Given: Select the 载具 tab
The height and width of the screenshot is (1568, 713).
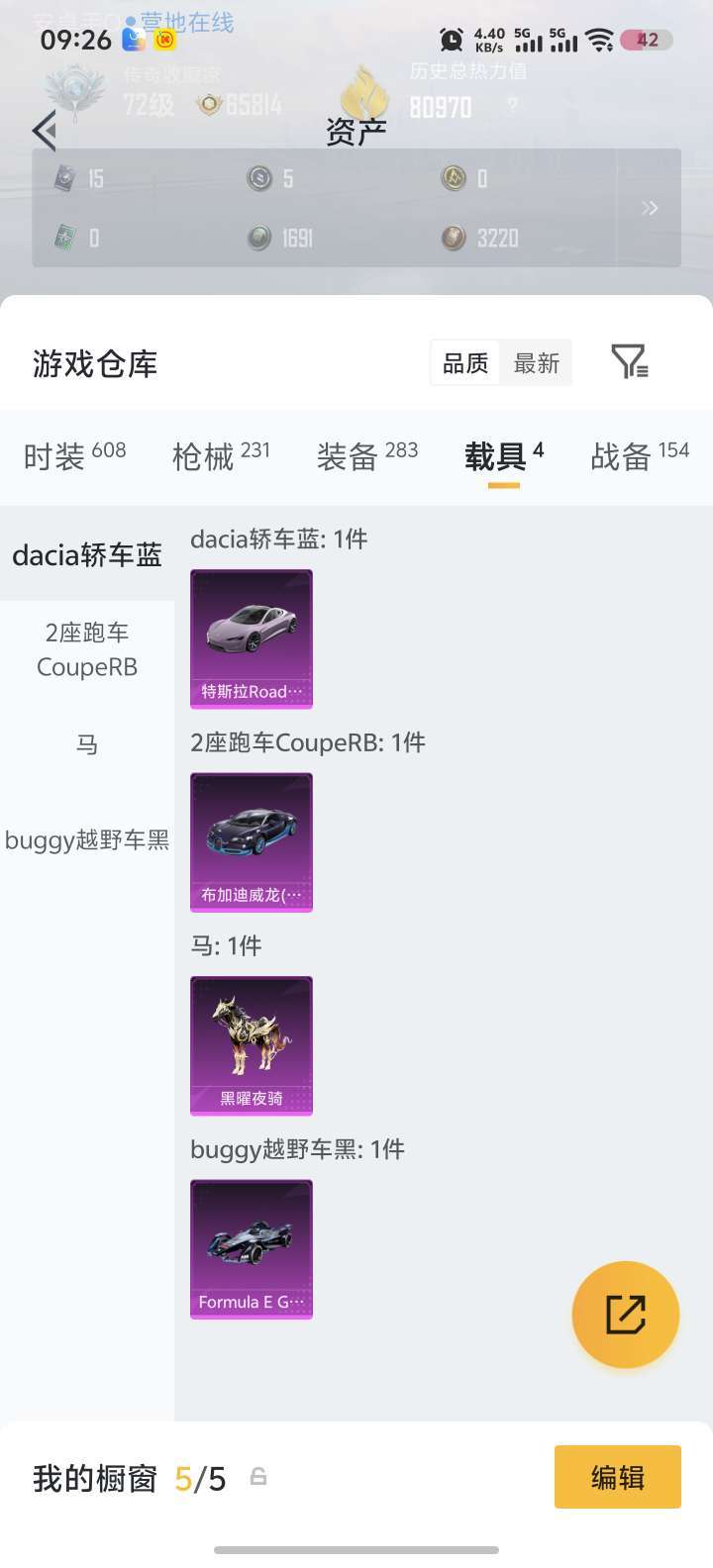Looking at the screenshot, I should tap(503, 456).
